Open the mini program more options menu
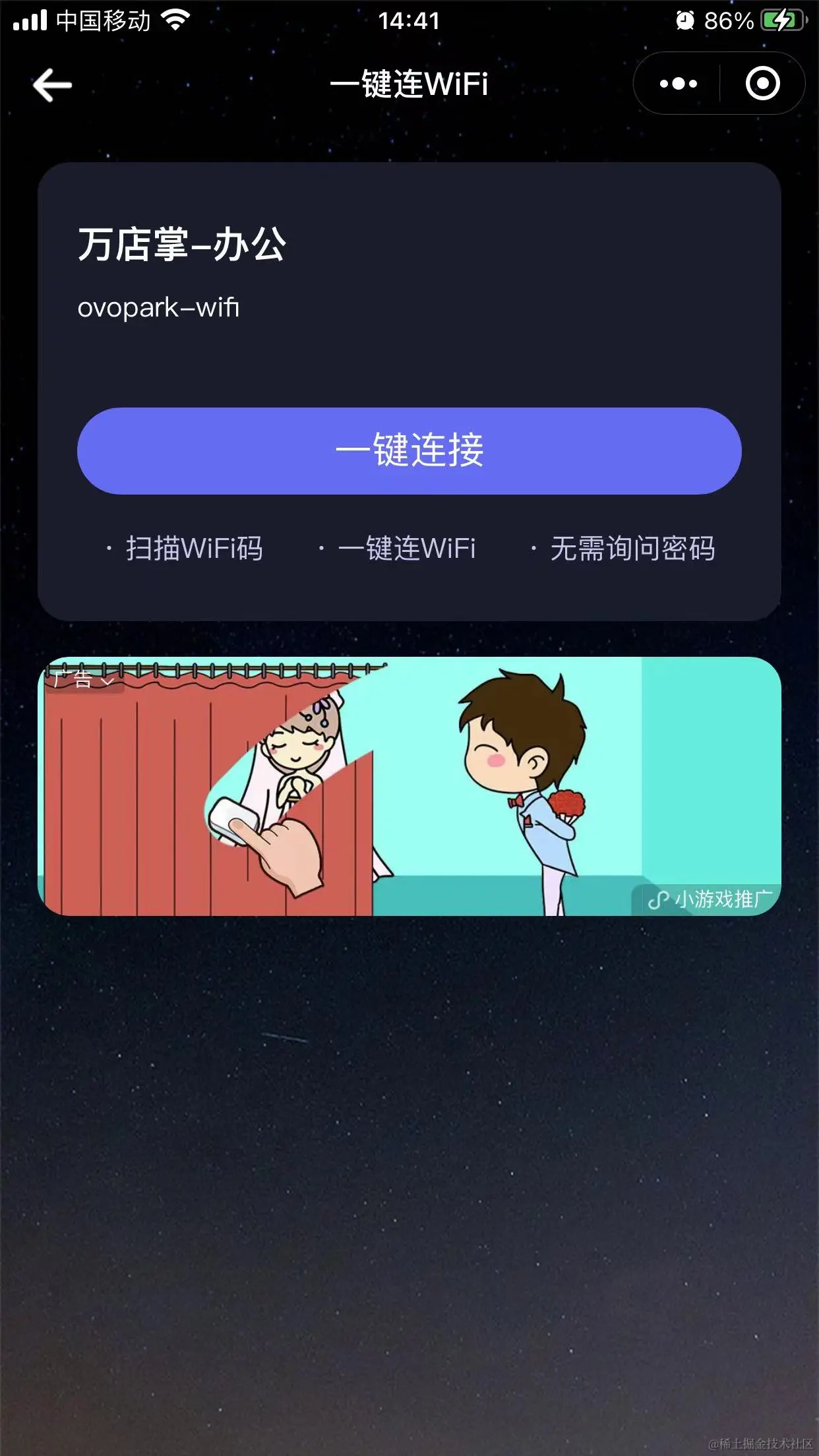 coord(678,84)
